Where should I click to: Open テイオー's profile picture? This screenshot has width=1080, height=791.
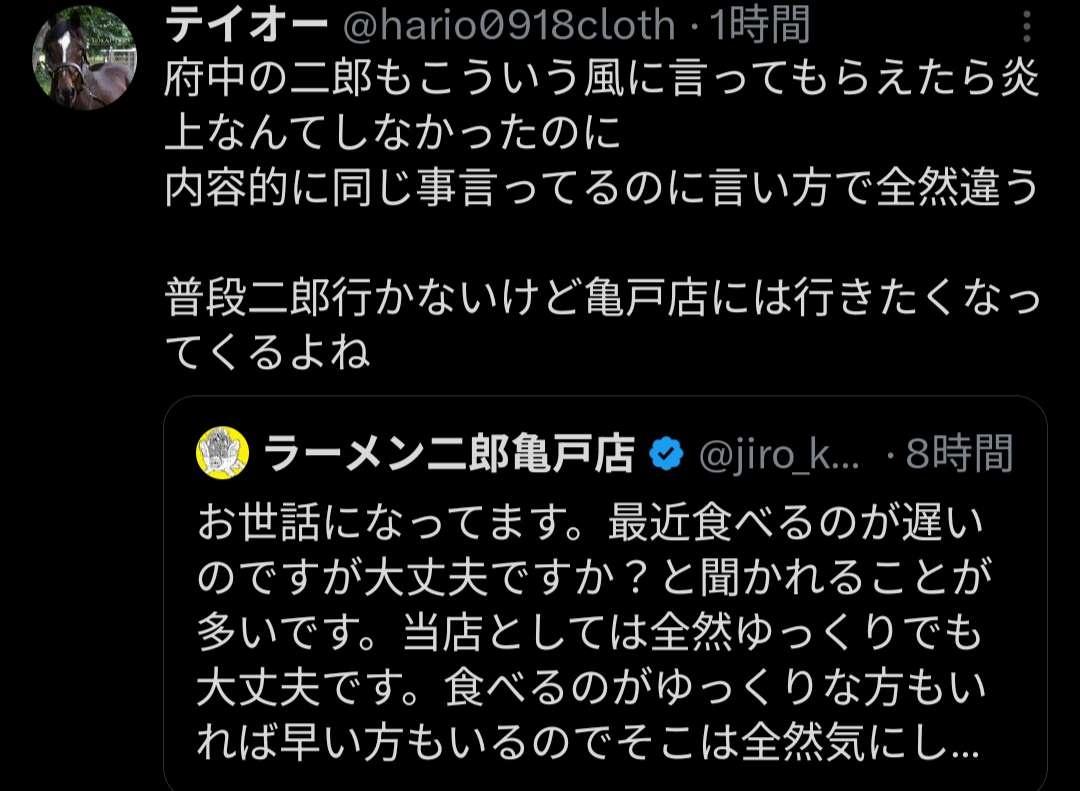84,60
